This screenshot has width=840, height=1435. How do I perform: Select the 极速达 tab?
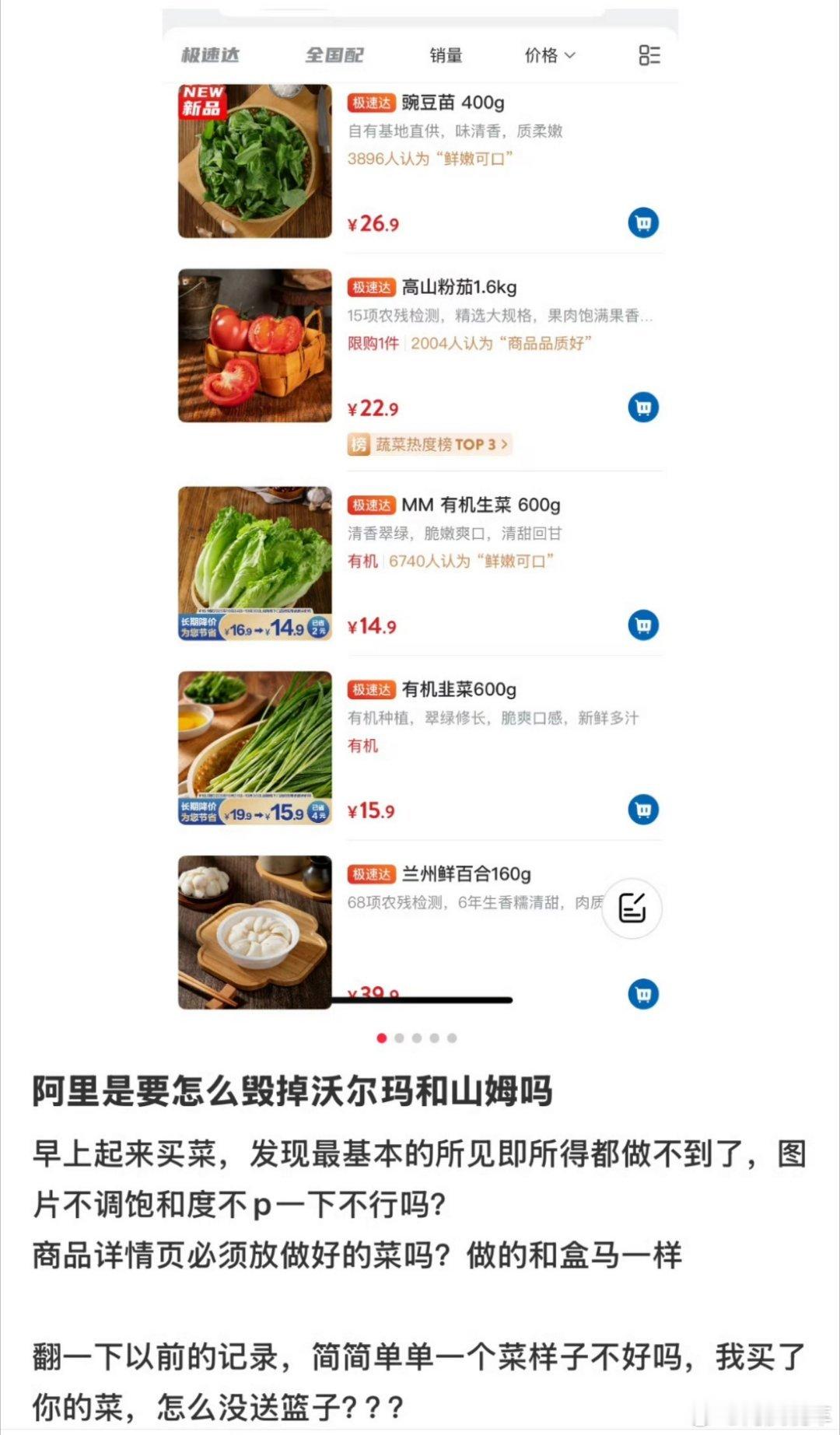click(210, 55)
